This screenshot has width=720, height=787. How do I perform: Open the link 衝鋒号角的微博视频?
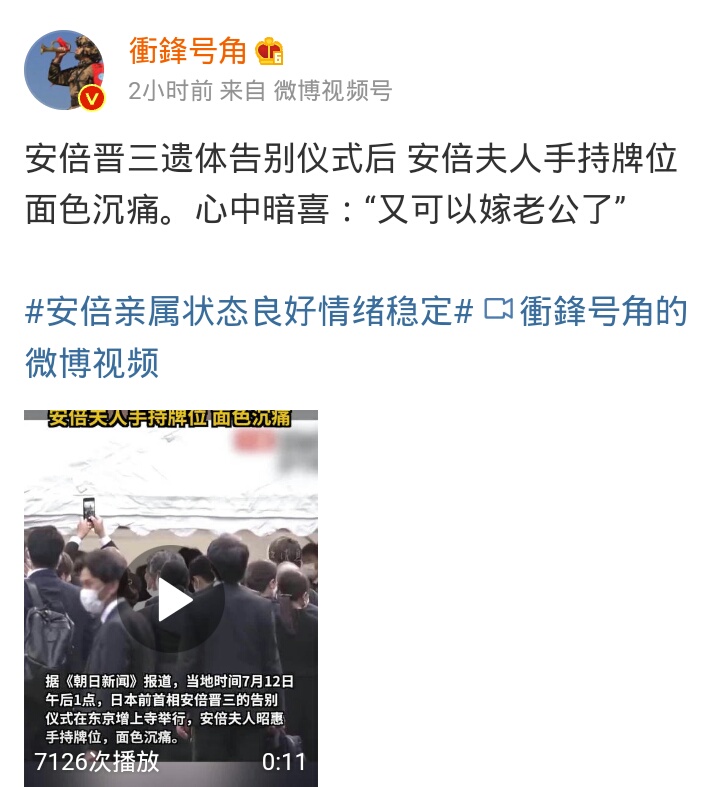coord(600,312)
